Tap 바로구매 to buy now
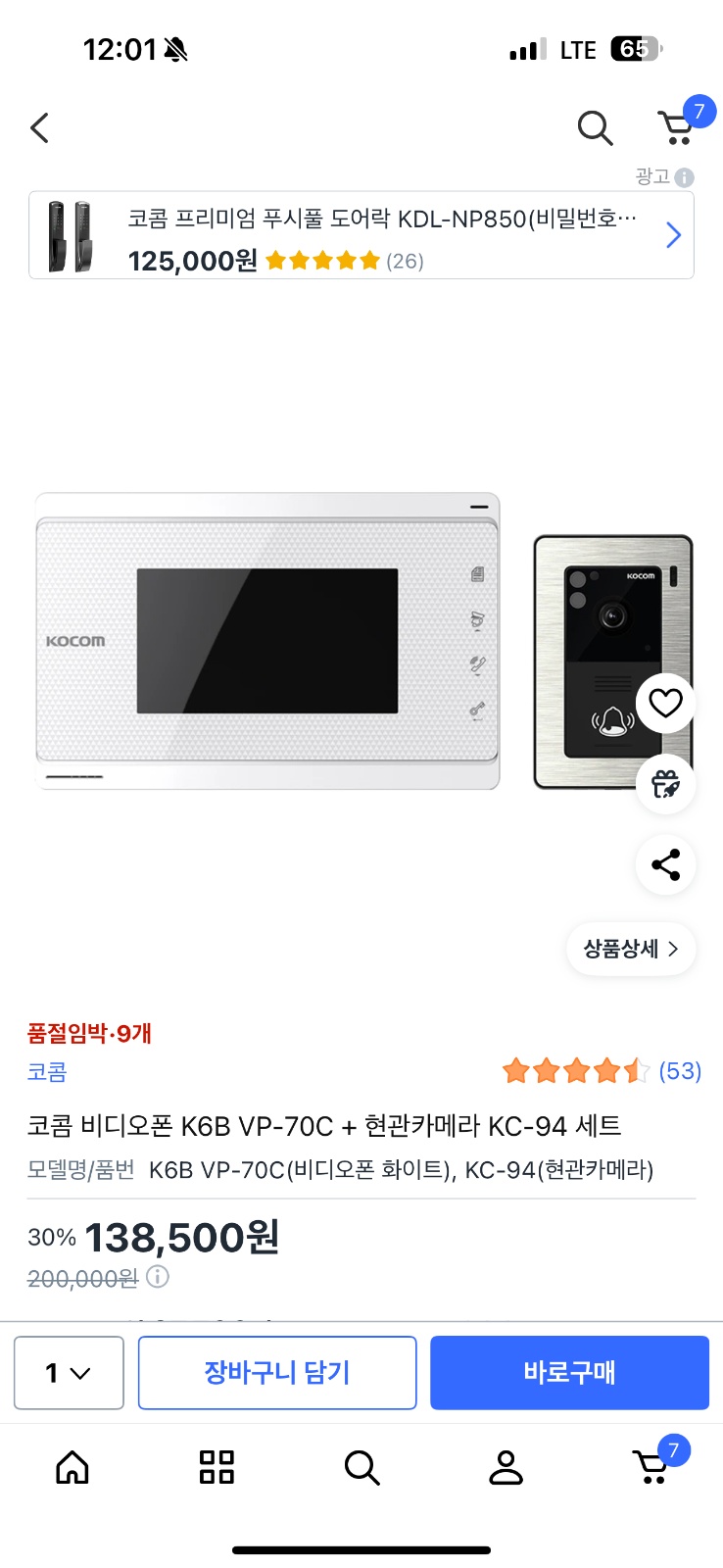Image resolution: width=723 pixels, height=1568 pixels. [569, 1373]
